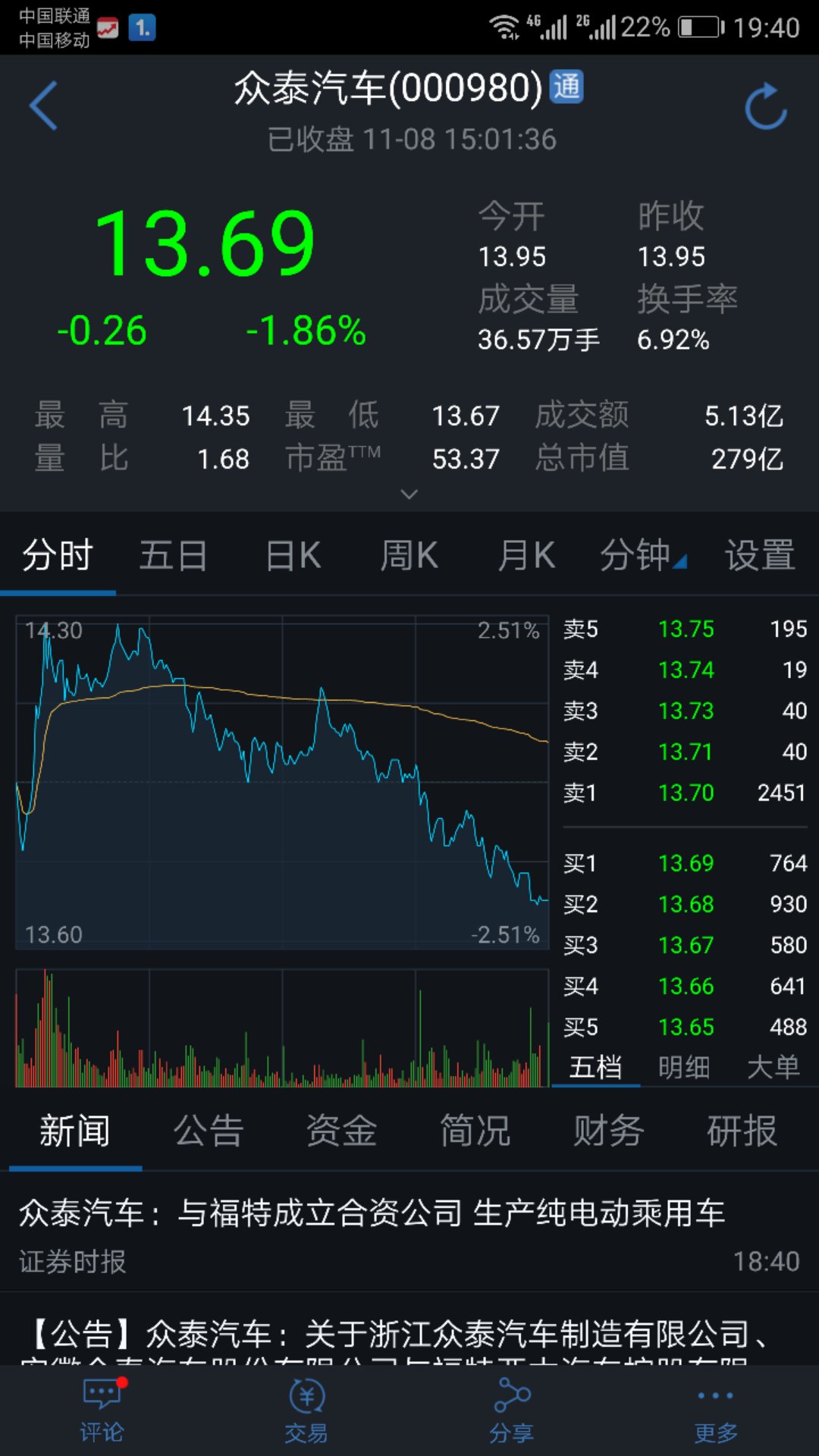Go back with the arrow icon
This screenshot has height=1456, width=819.
pyautogui.click(x=44, y=106)
